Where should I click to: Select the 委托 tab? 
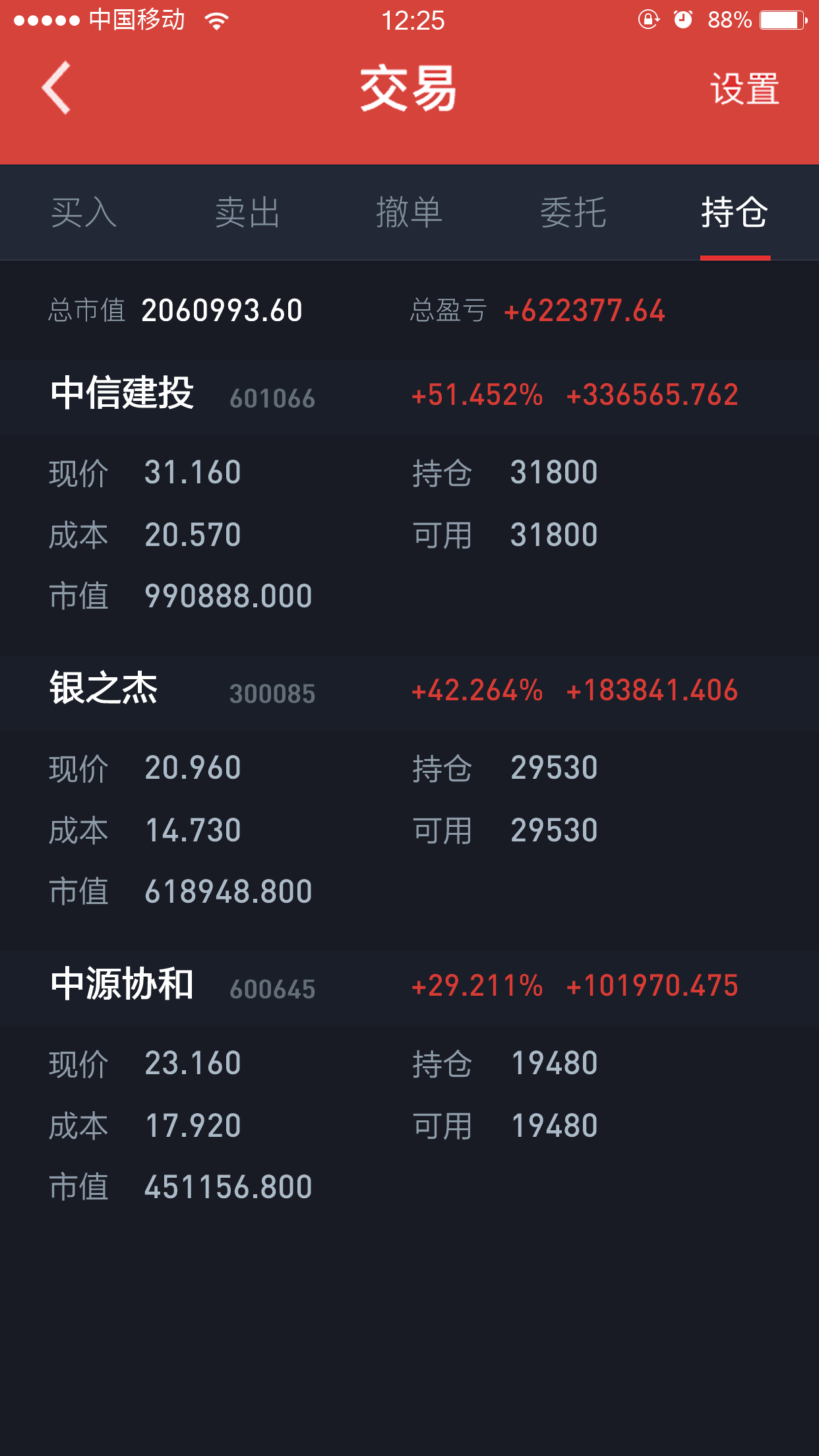[x=573, y=212]
